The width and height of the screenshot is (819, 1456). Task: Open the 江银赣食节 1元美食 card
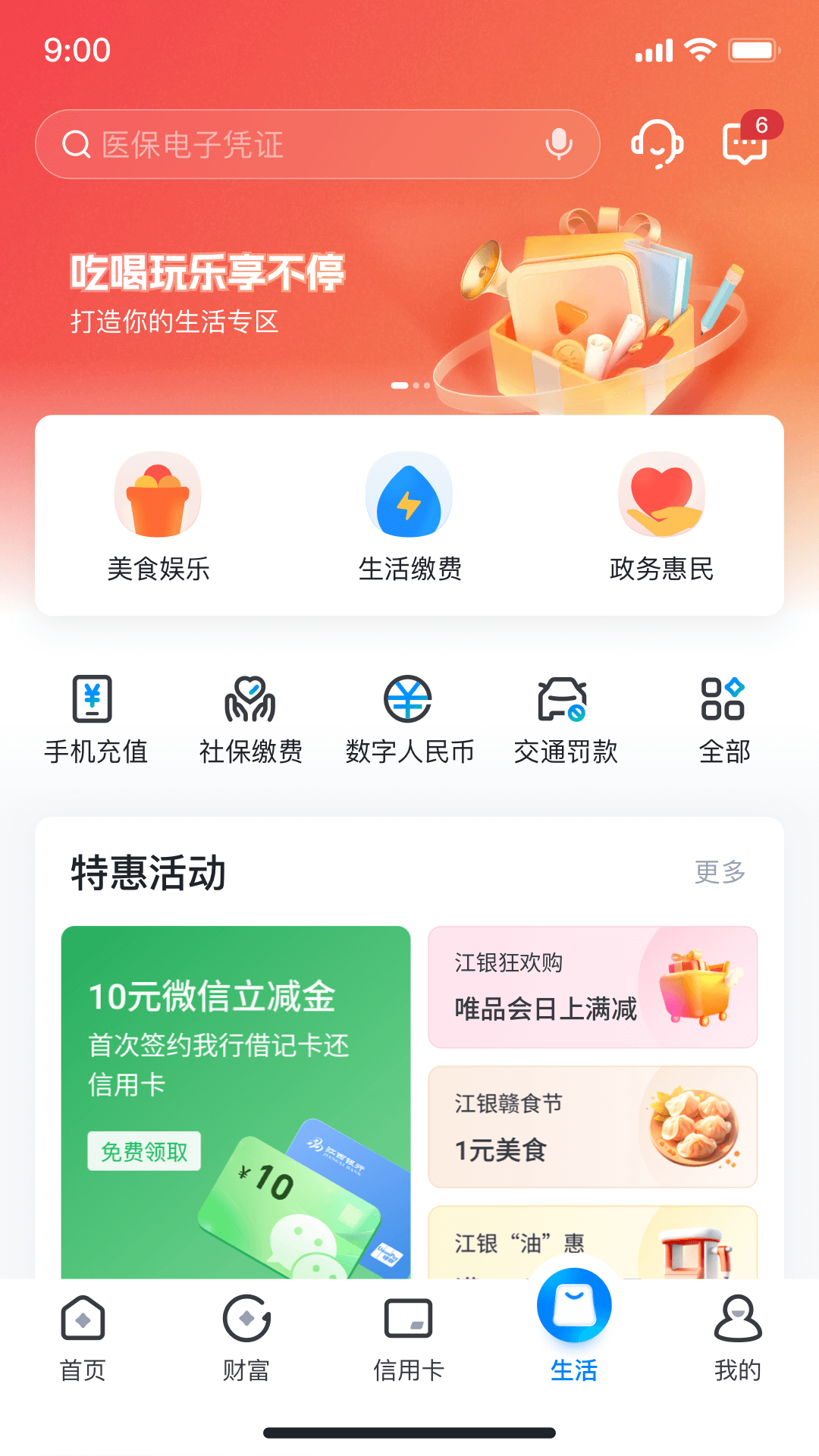coord(592,1127)
